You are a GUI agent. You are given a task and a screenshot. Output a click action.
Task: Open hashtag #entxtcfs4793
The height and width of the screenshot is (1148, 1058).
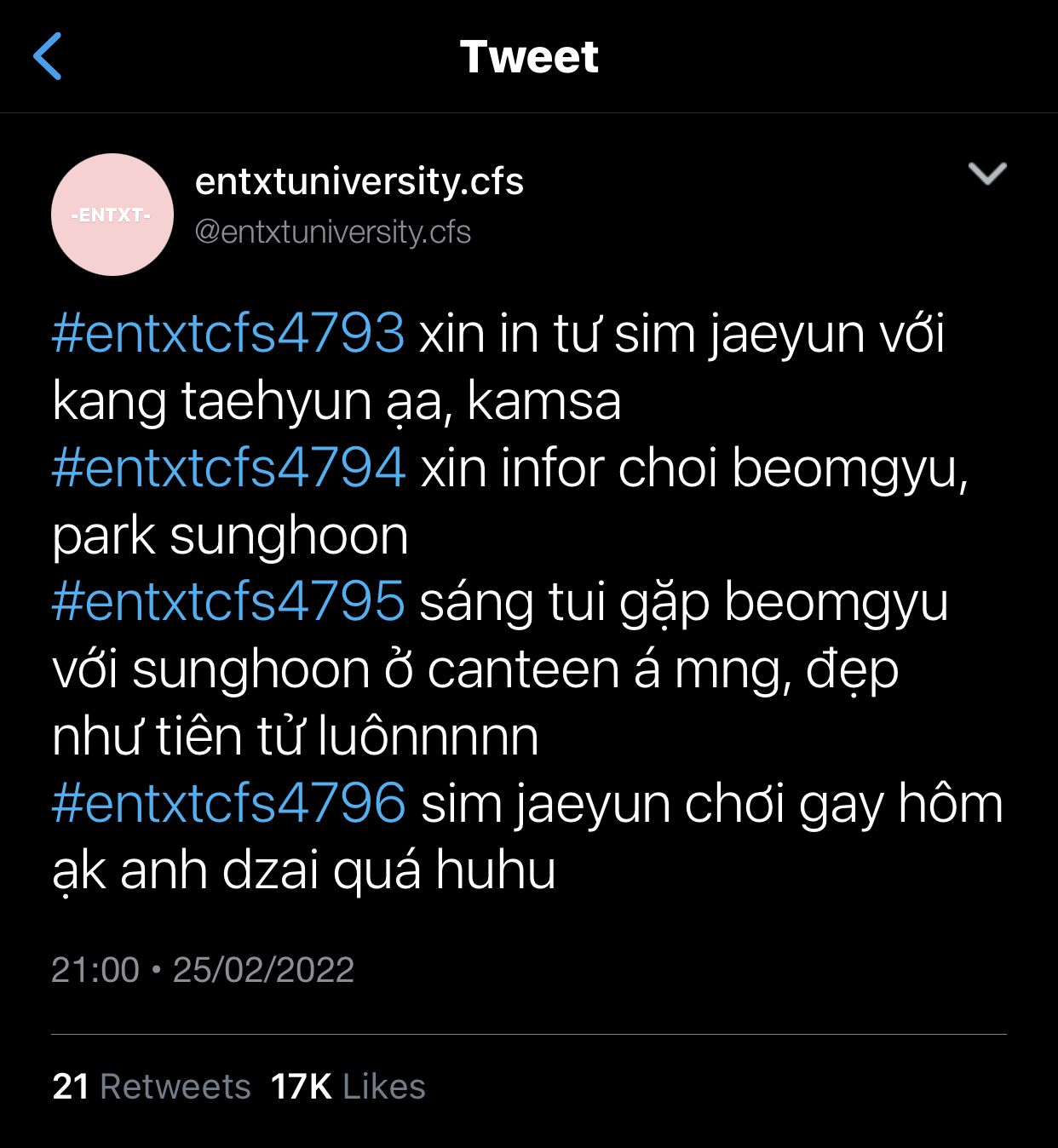tap(228, 333)
